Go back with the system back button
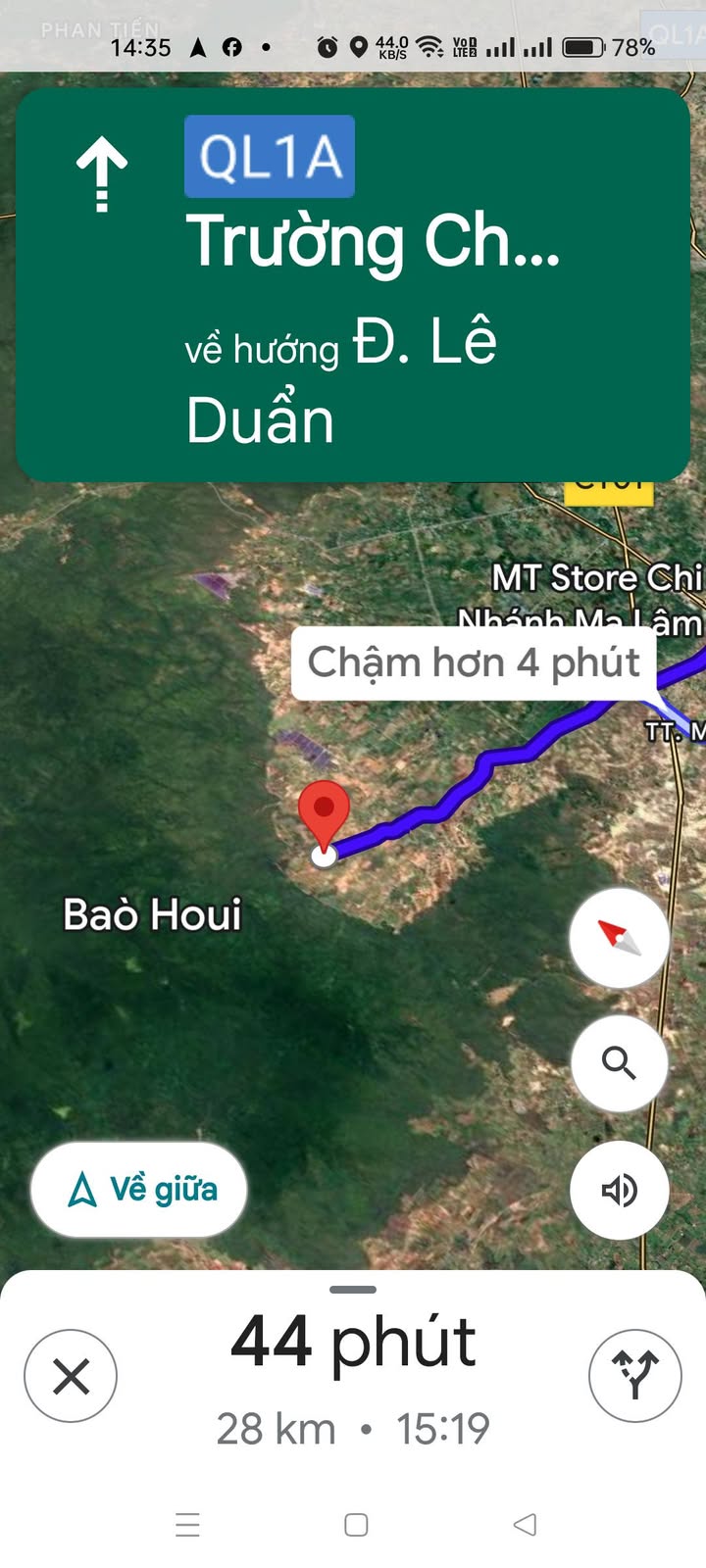706x1568 pixels. click(526, 1525)
